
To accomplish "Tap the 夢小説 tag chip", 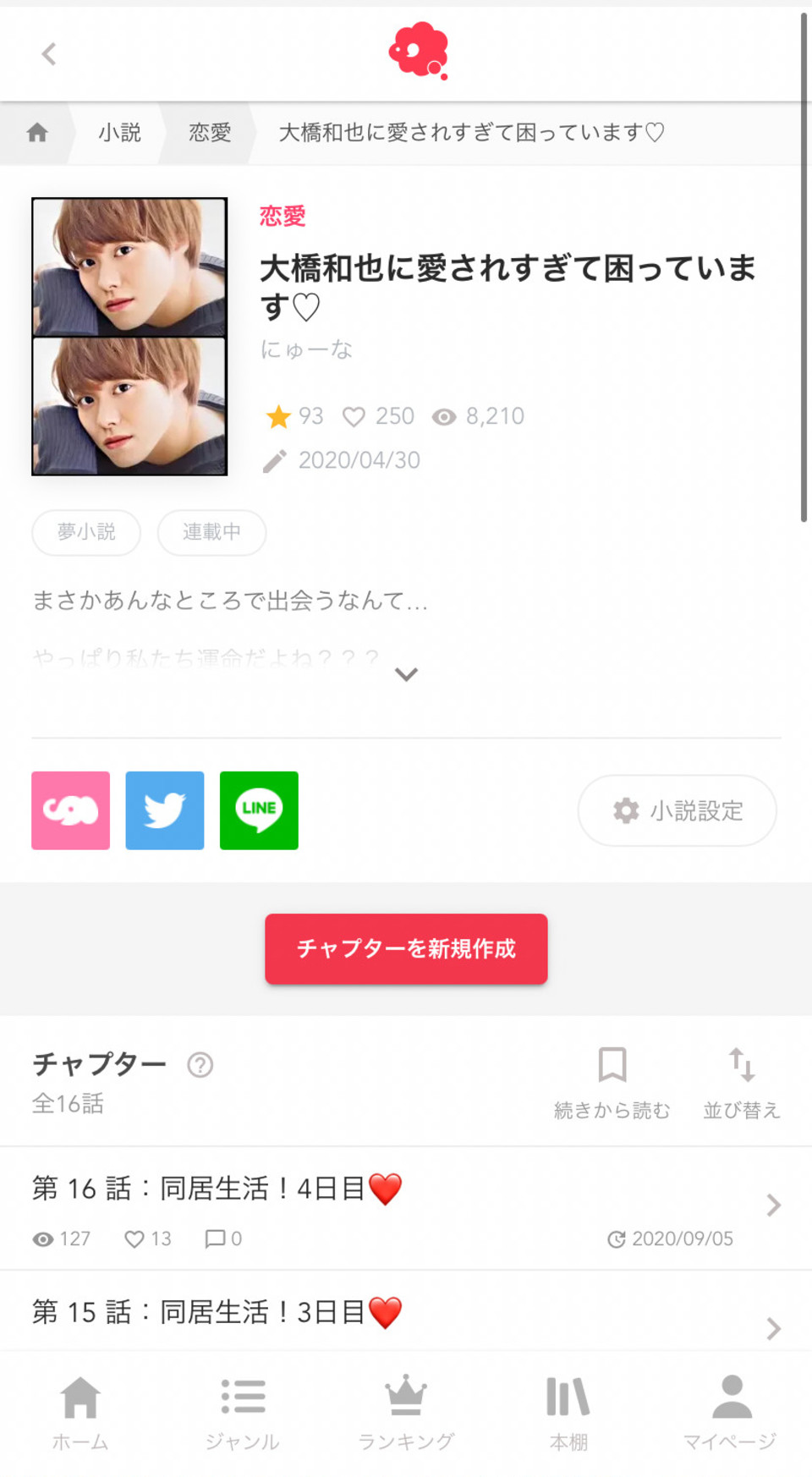I will pyautogui.click(x=86, y=532).
